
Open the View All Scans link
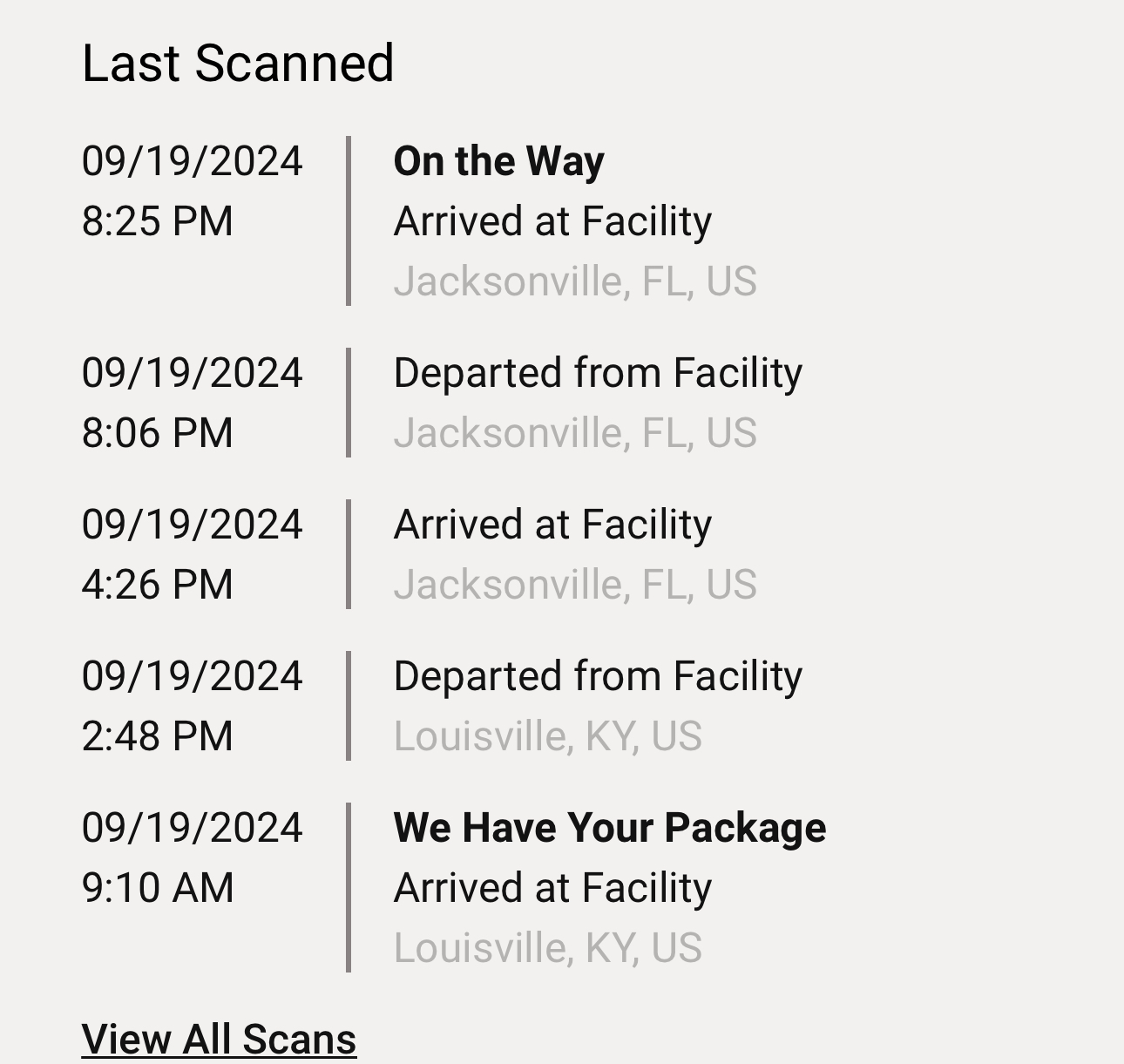click(x=219, y=1039)
